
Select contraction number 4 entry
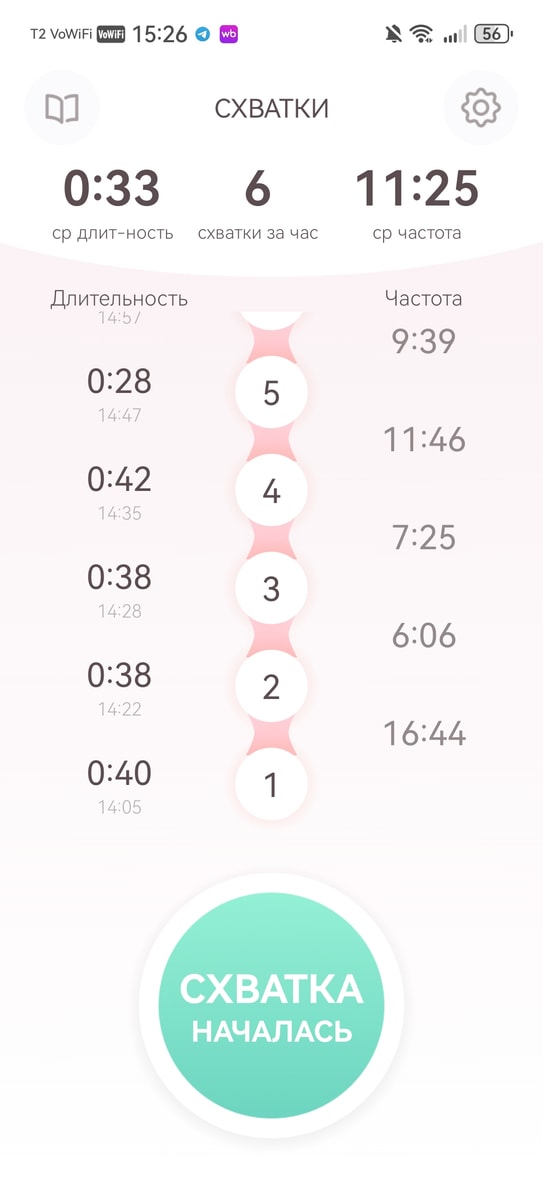coord(271,492)
